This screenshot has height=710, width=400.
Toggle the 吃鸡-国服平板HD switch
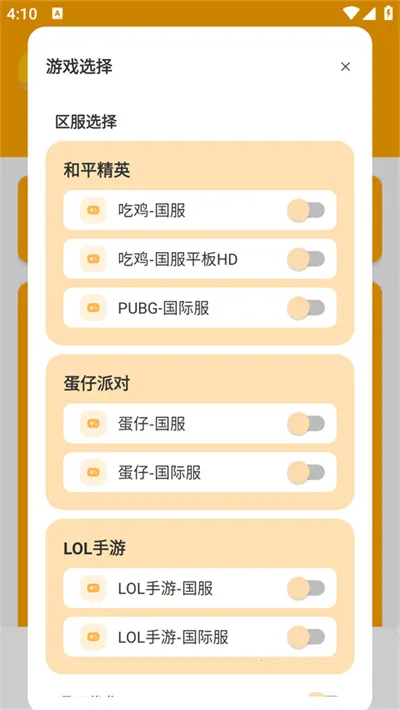[306, 259]
